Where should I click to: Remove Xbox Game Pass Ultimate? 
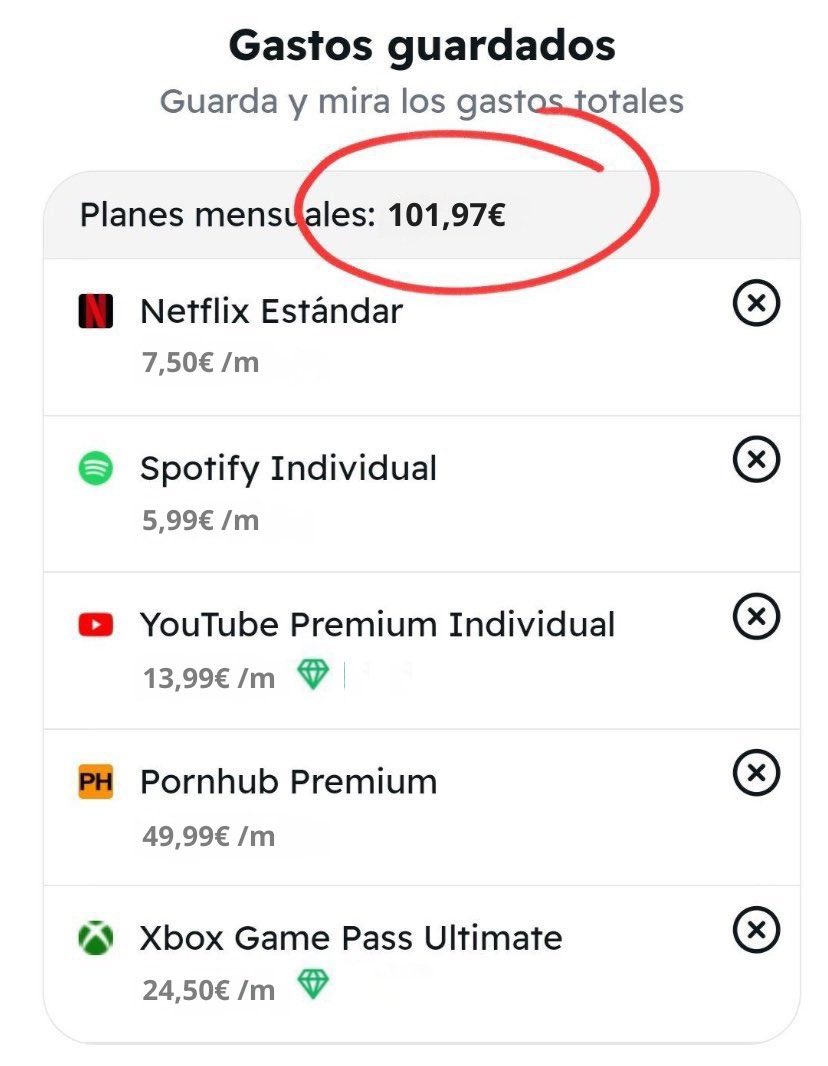(x=756, y=930)
